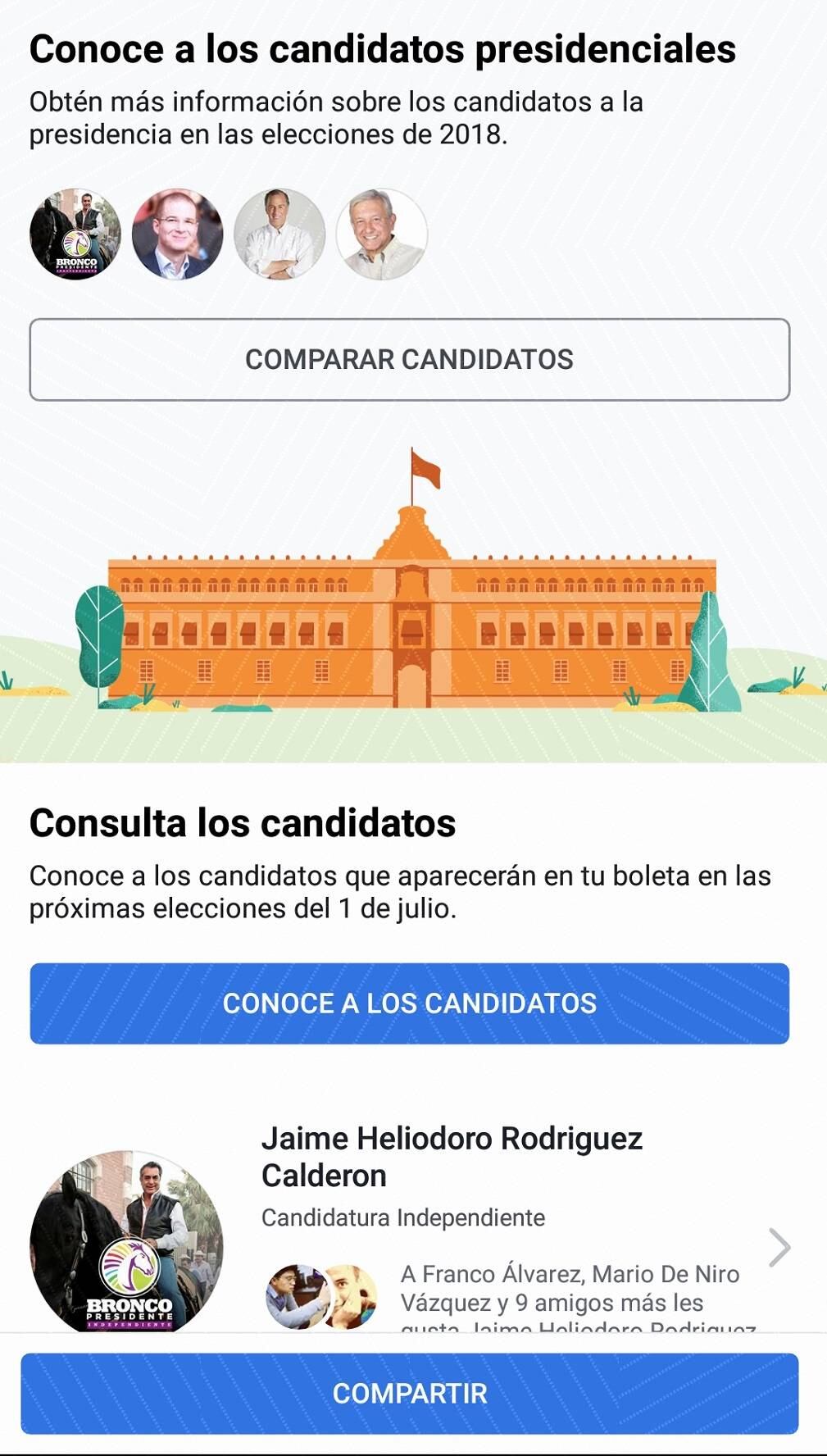The image size is (827, 1456).
Task: Select the candidate avatar with crossed arms
Action: pyautogui.click(x=279, y=234)
